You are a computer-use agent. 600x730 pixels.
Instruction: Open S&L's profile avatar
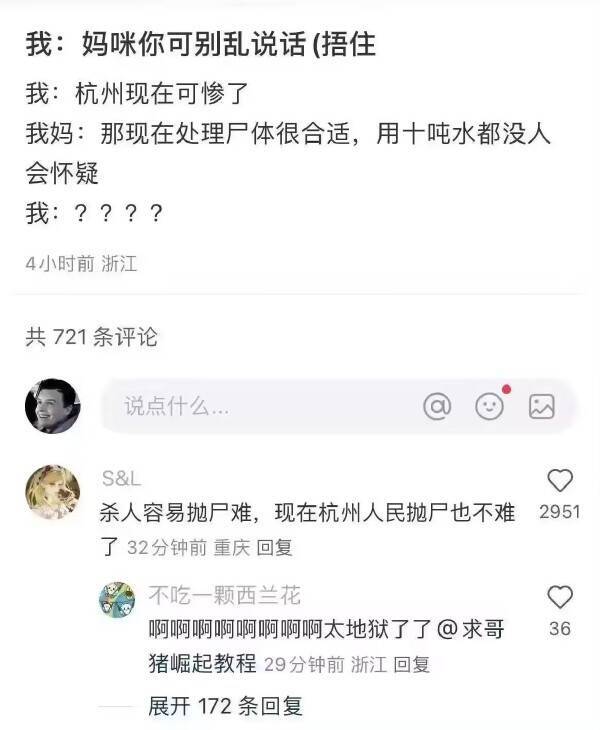point(53,489)
